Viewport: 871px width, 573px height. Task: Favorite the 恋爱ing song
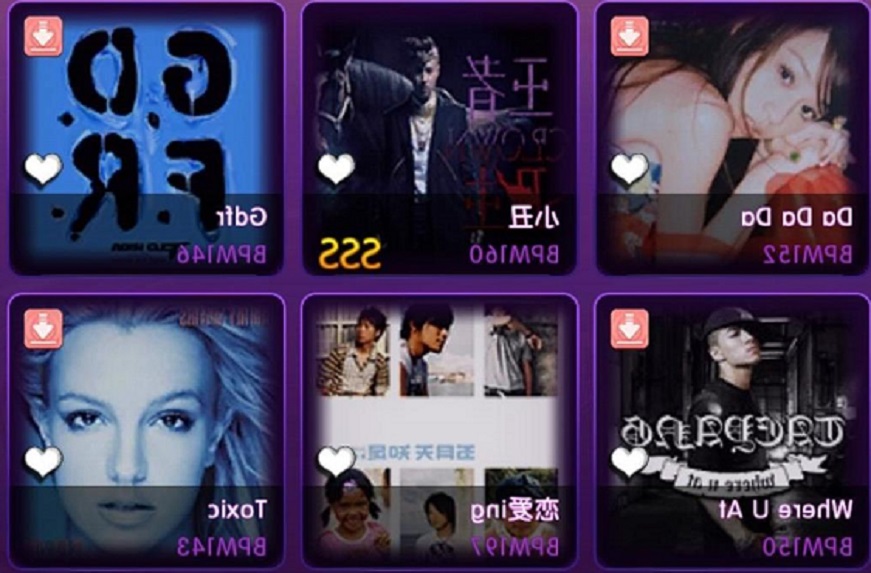coord(336,461)
